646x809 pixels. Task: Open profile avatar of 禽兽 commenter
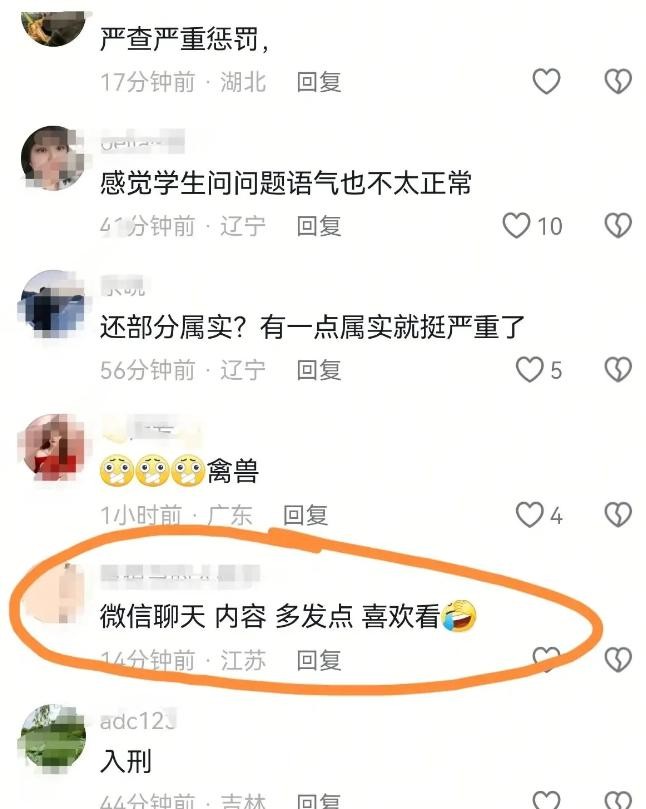point(52,445)
